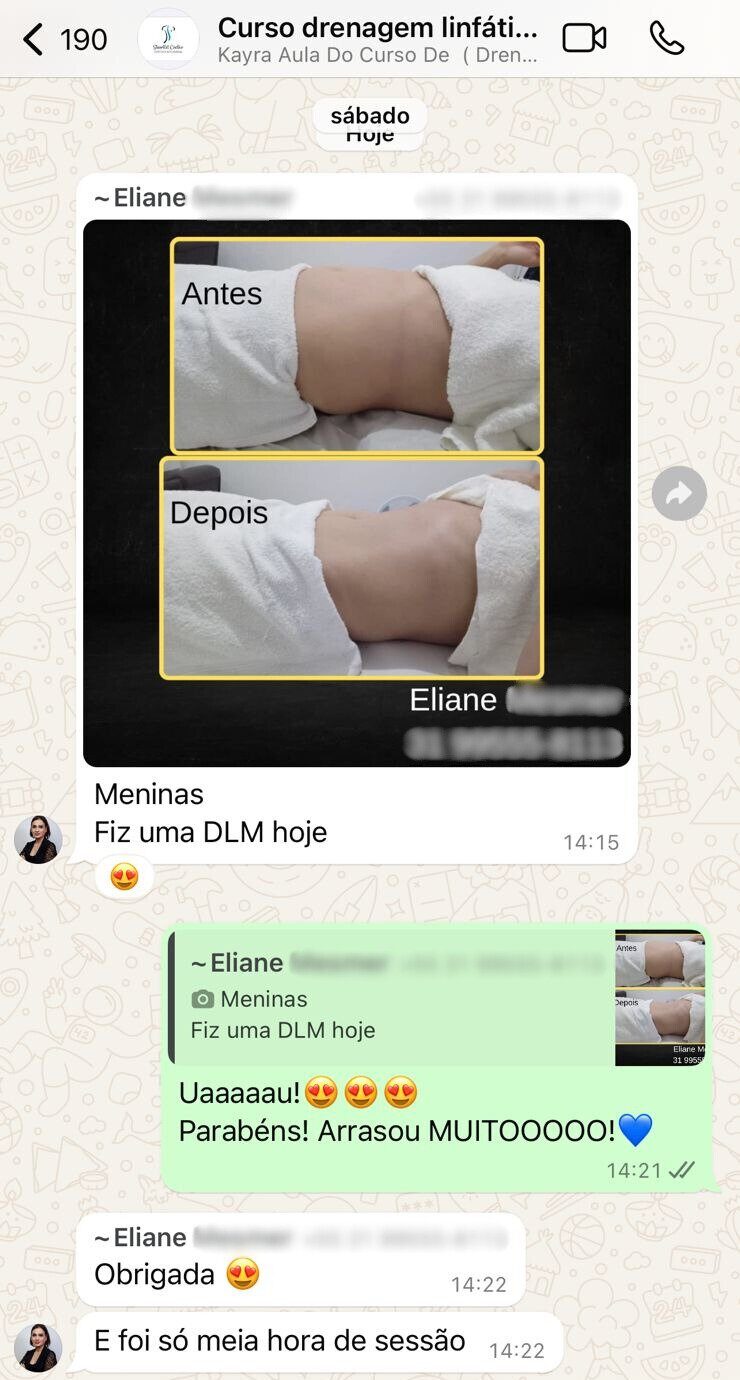This screenshot has width=740, height=1380.
Task: Go back to the chat list
Action: click(x=64, y=40)
